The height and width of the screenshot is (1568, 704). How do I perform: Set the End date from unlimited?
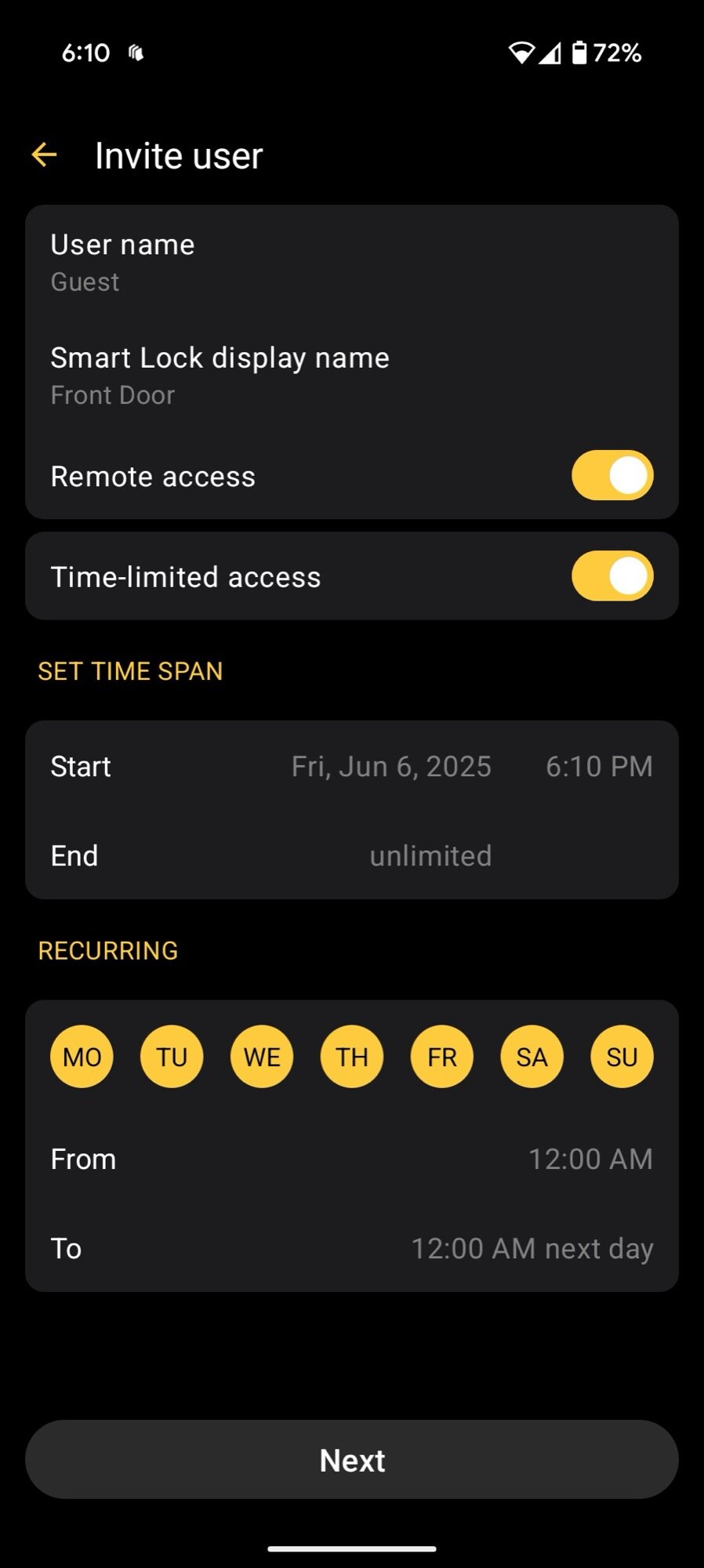[430, 855]
